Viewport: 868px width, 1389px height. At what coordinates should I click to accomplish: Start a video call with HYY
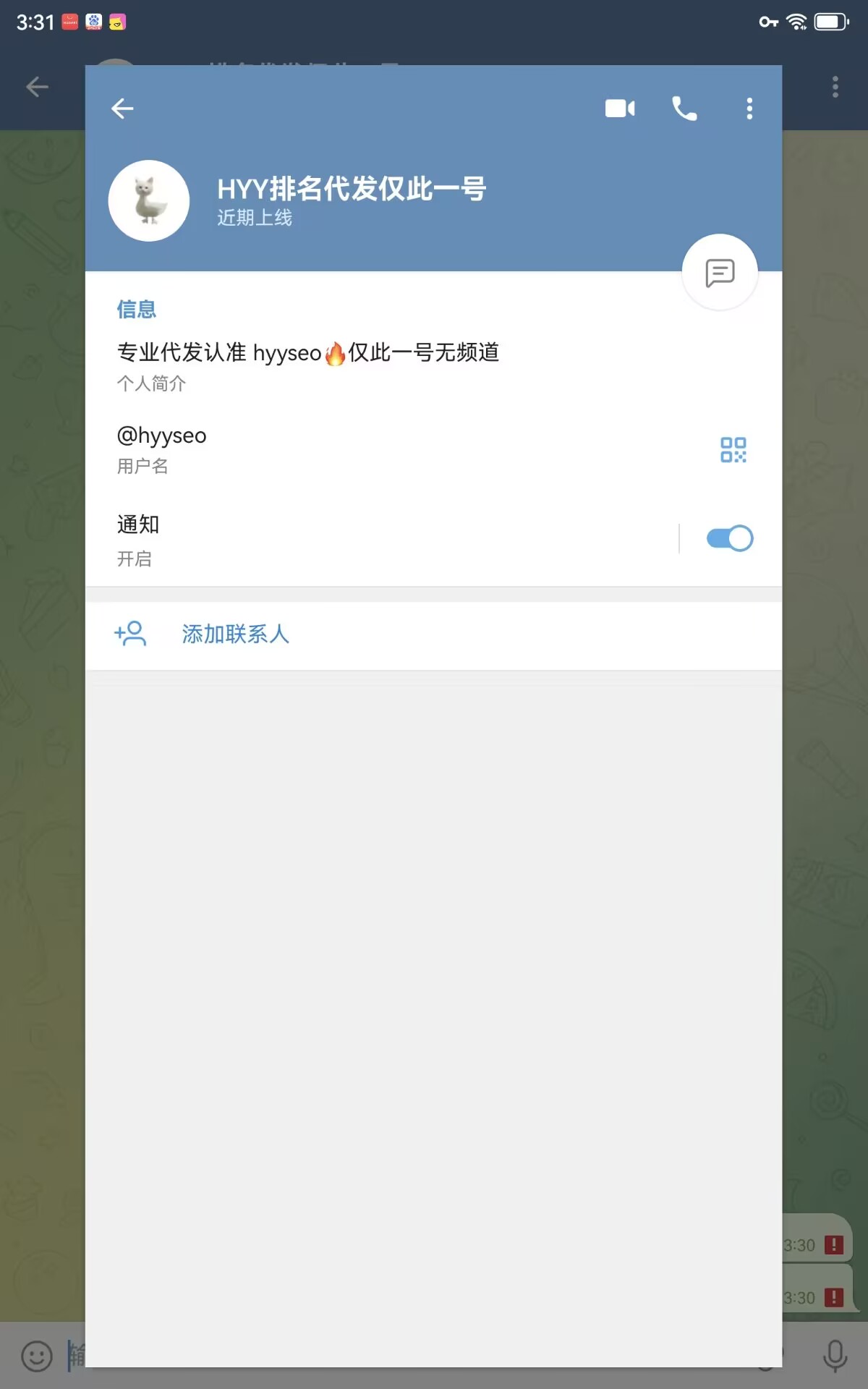[x=620, y=109]
